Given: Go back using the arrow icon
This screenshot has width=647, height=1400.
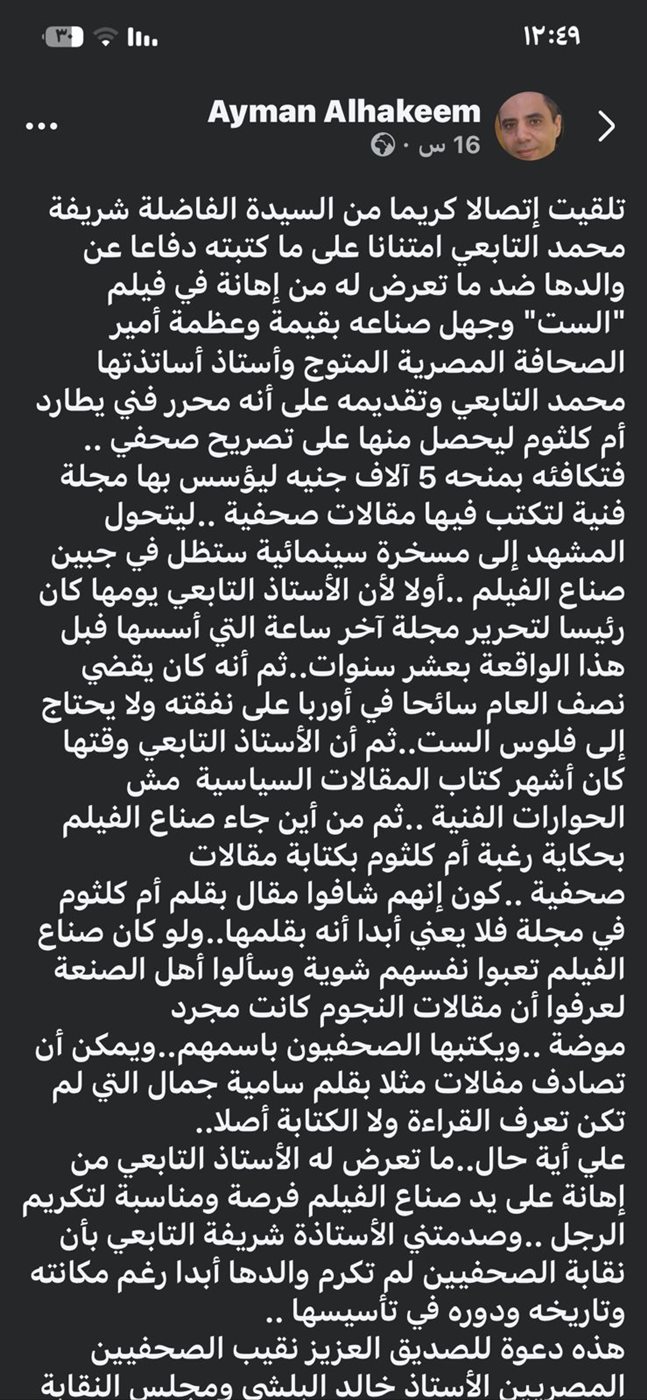Looking at the screenshot, I should click(606, 126).
